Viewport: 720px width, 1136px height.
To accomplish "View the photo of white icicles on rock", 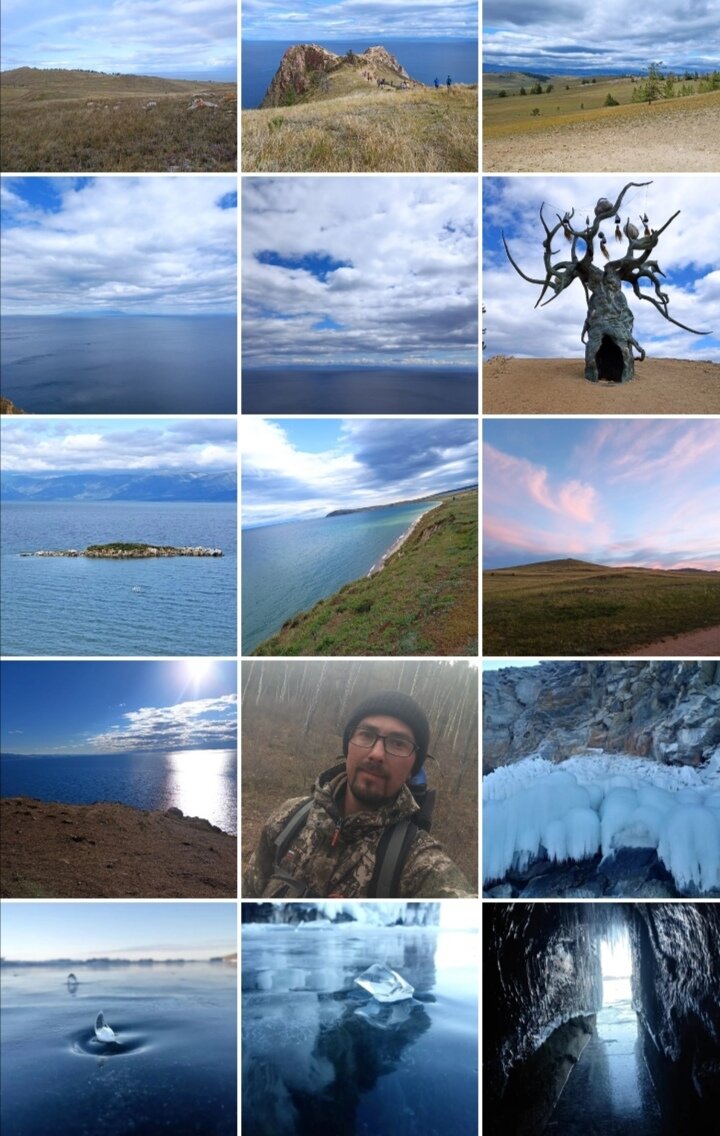I will click(x=601, y=778).
